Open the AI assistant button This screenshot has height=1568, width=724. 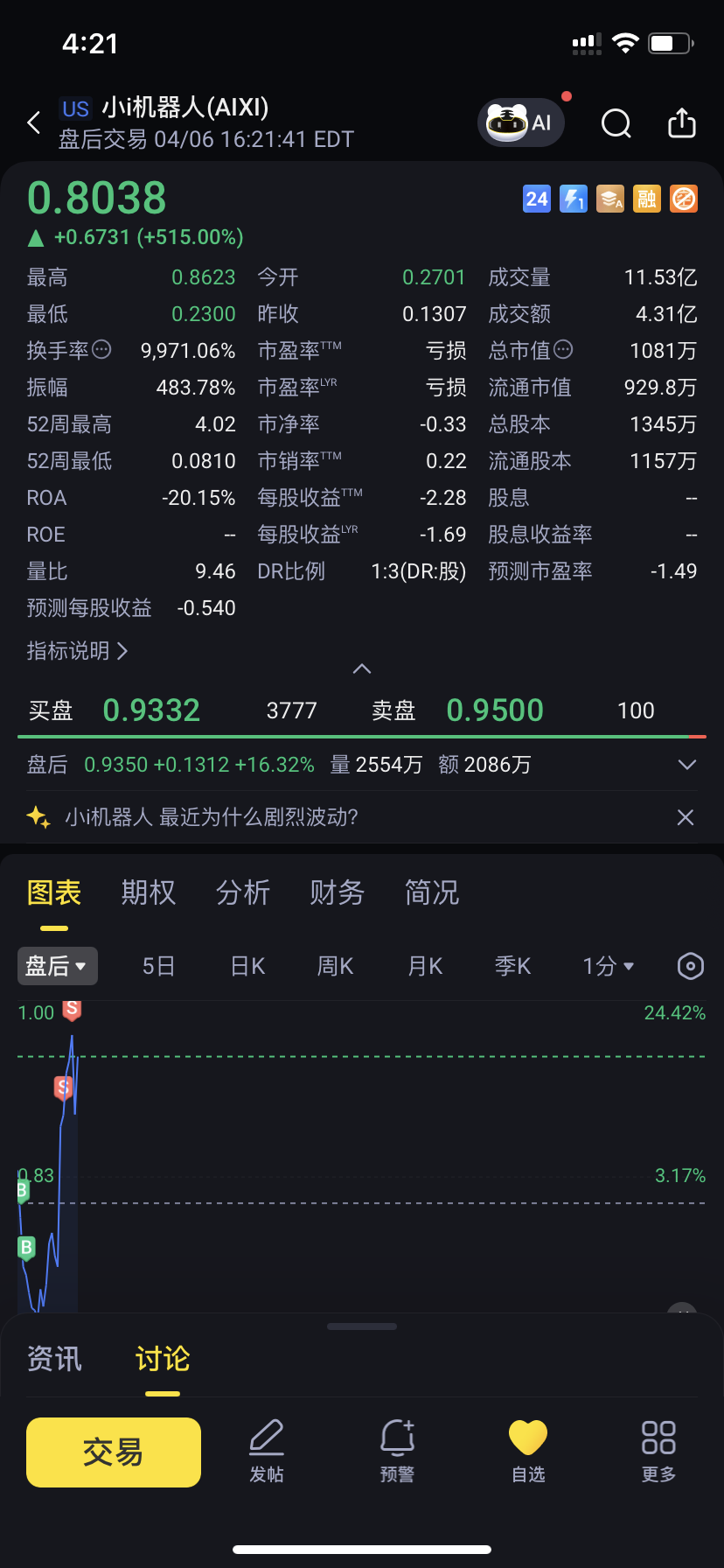[522, 123]
